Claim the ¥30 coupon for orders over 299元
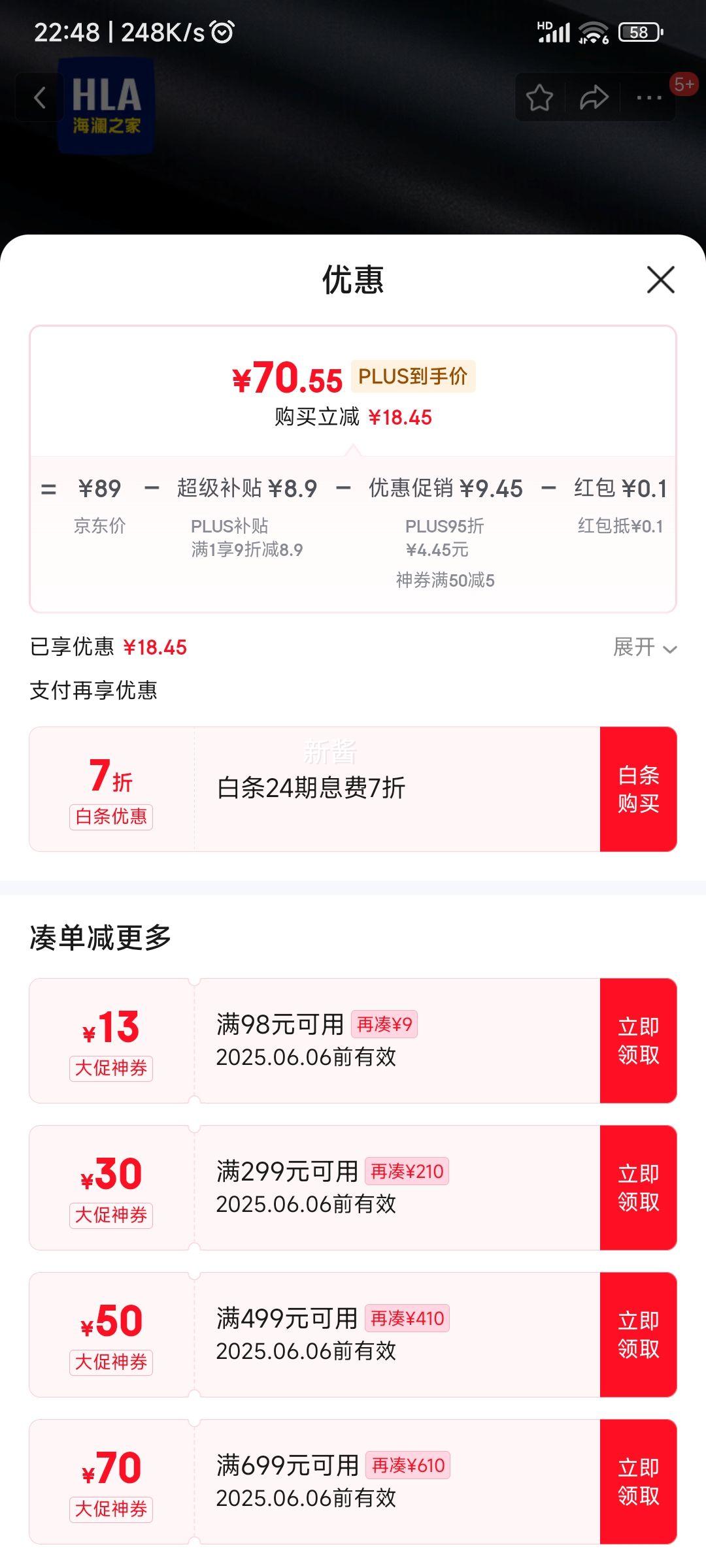 pyautogui.click(x=639, y=1188)
